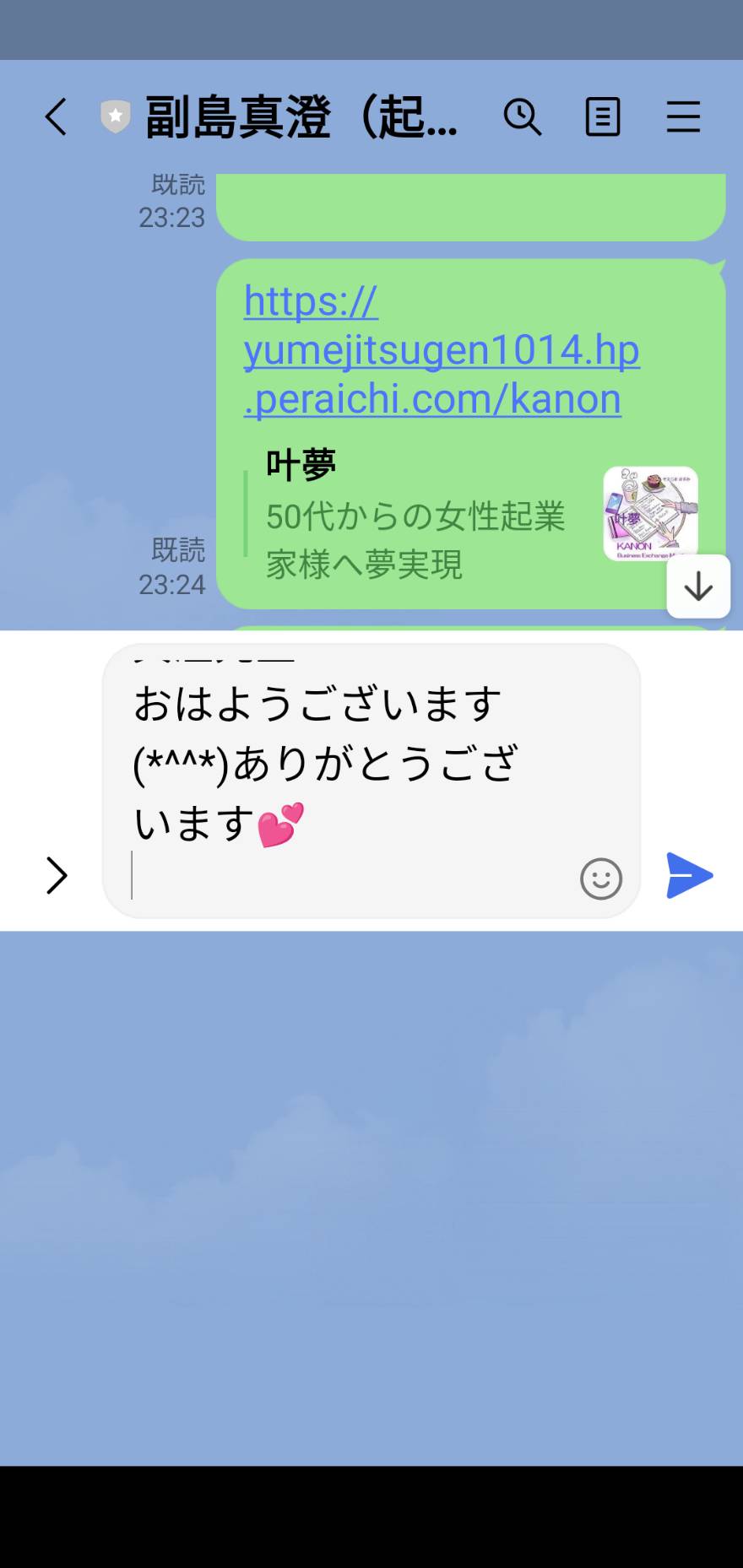Jump to latest message with down arrow

pos(698,587)
